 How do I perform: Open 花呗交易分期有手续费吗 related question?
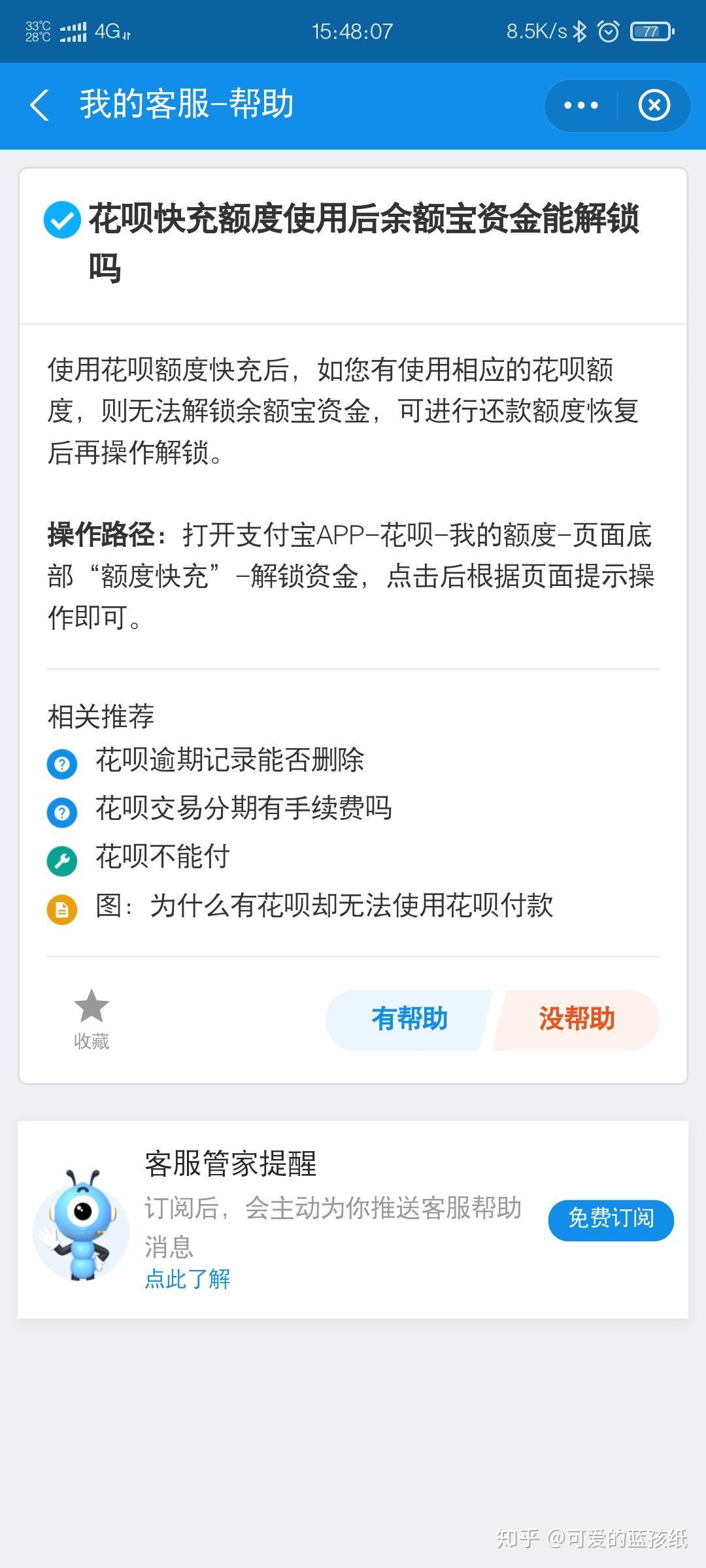pos(243,809)
